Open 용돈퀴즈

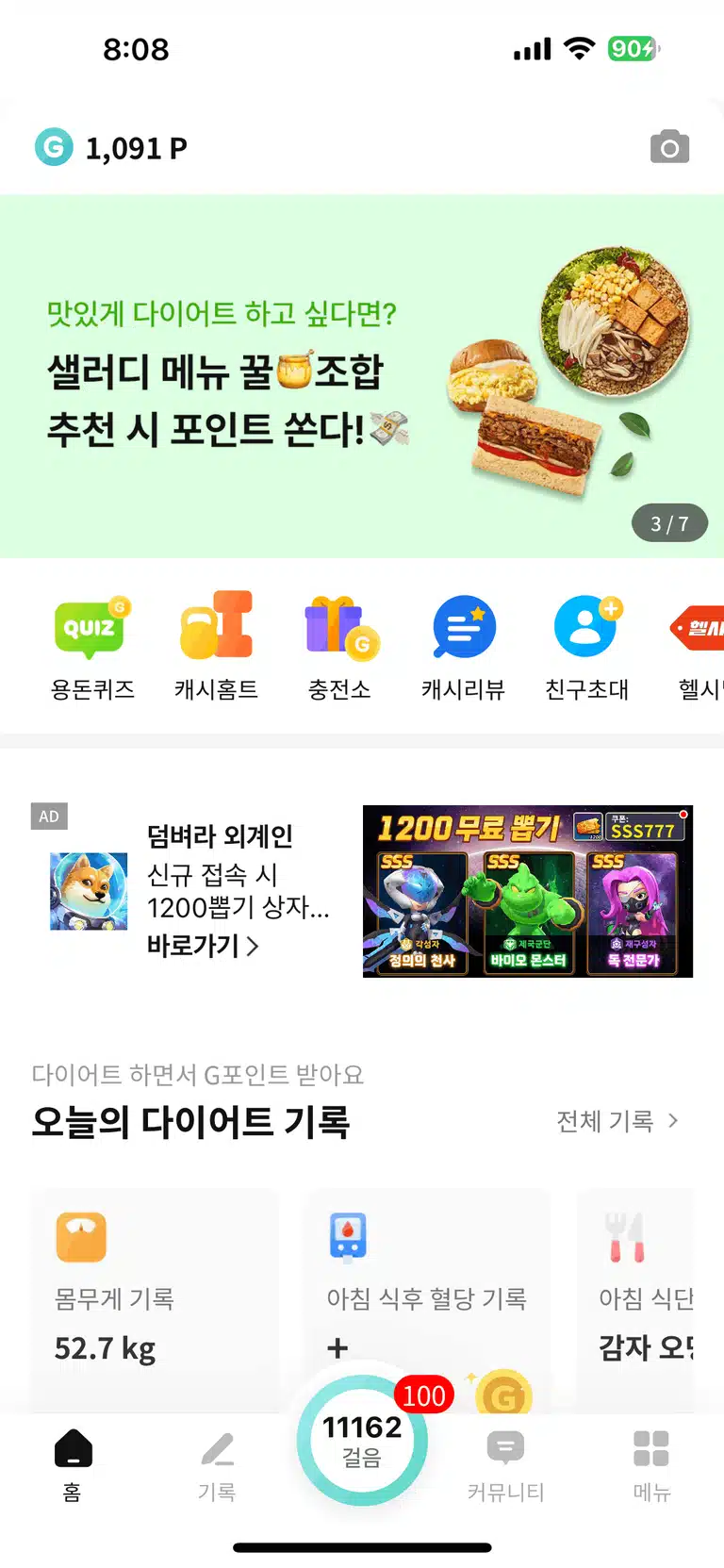point(92,647)
